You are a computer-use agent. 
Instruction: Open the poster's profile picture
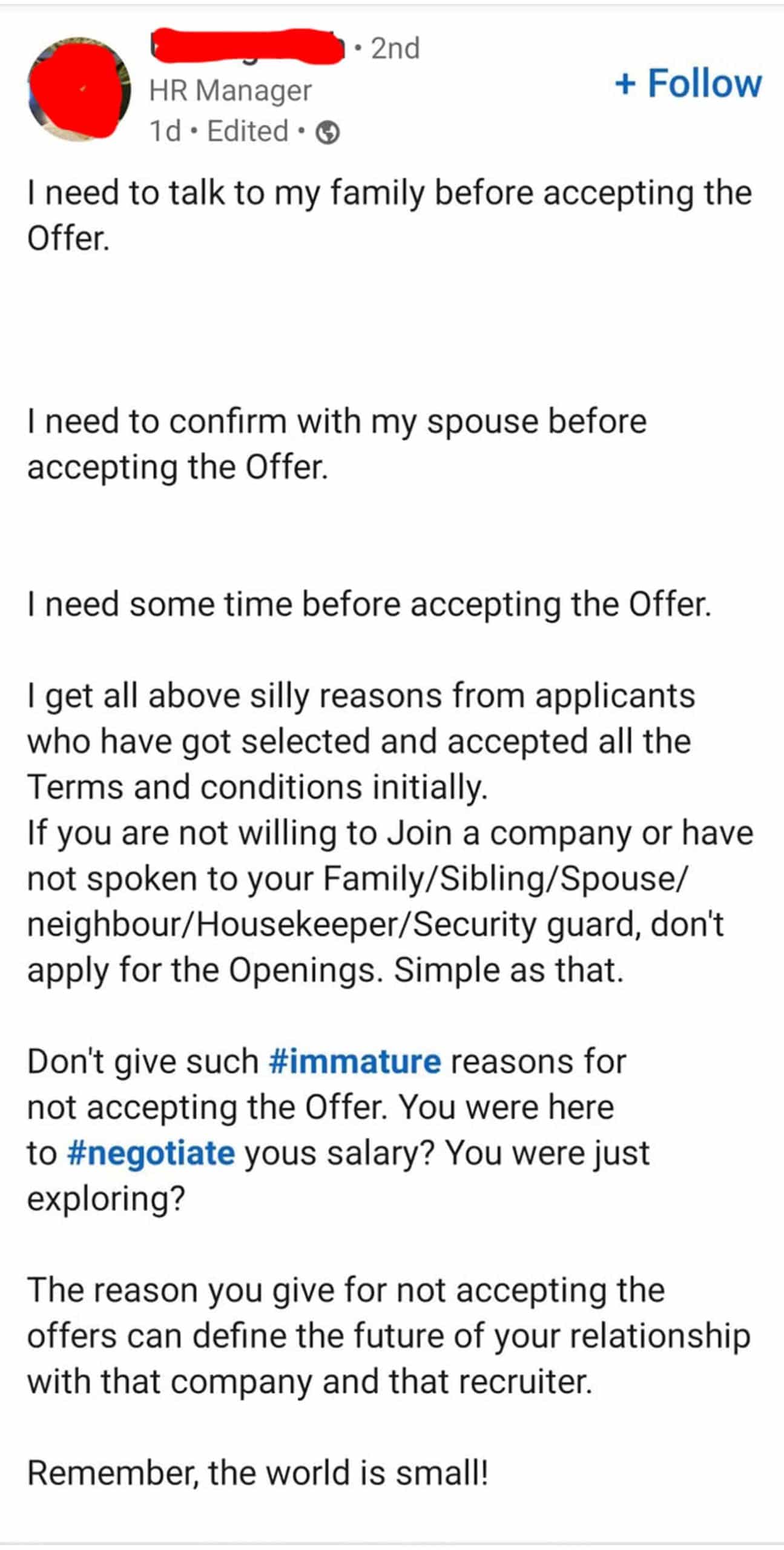79,90
